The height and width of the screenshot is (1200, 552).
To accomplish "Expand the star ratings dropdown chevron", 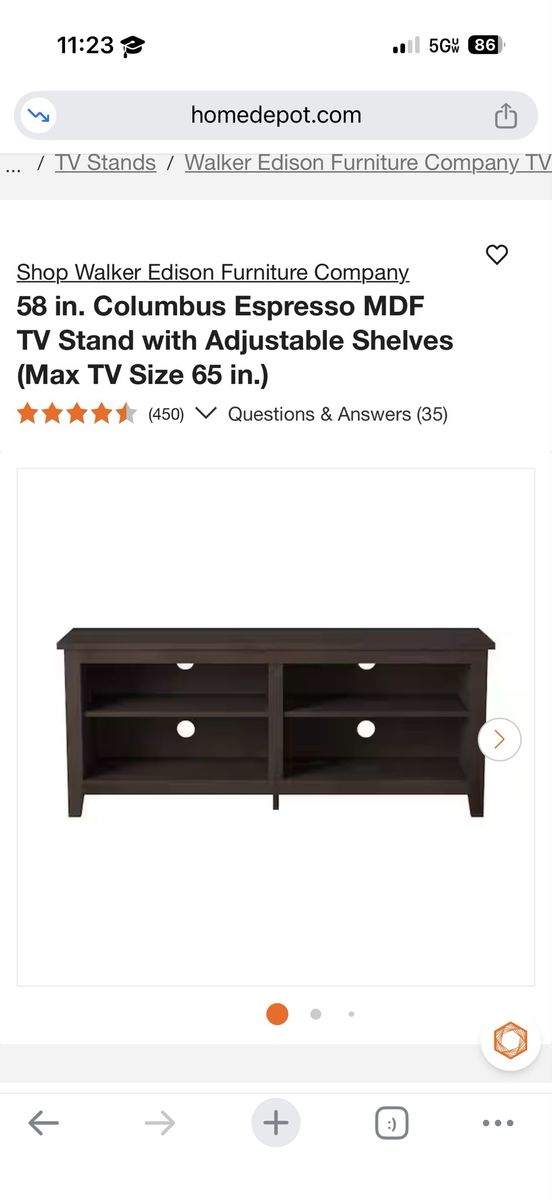I will tap(205, 413).
